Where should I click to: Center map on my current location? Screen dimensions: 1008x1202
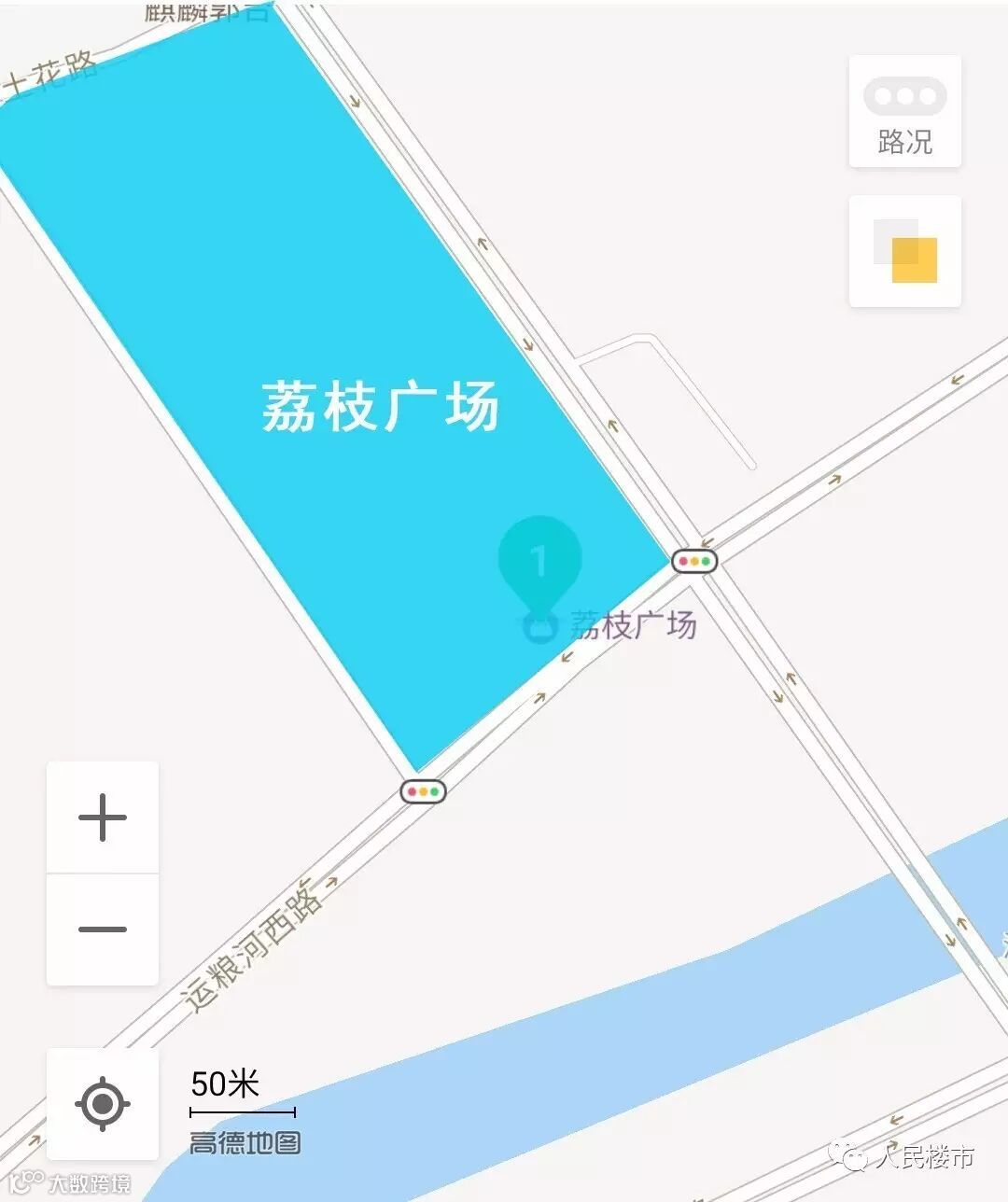point(103,1104)
